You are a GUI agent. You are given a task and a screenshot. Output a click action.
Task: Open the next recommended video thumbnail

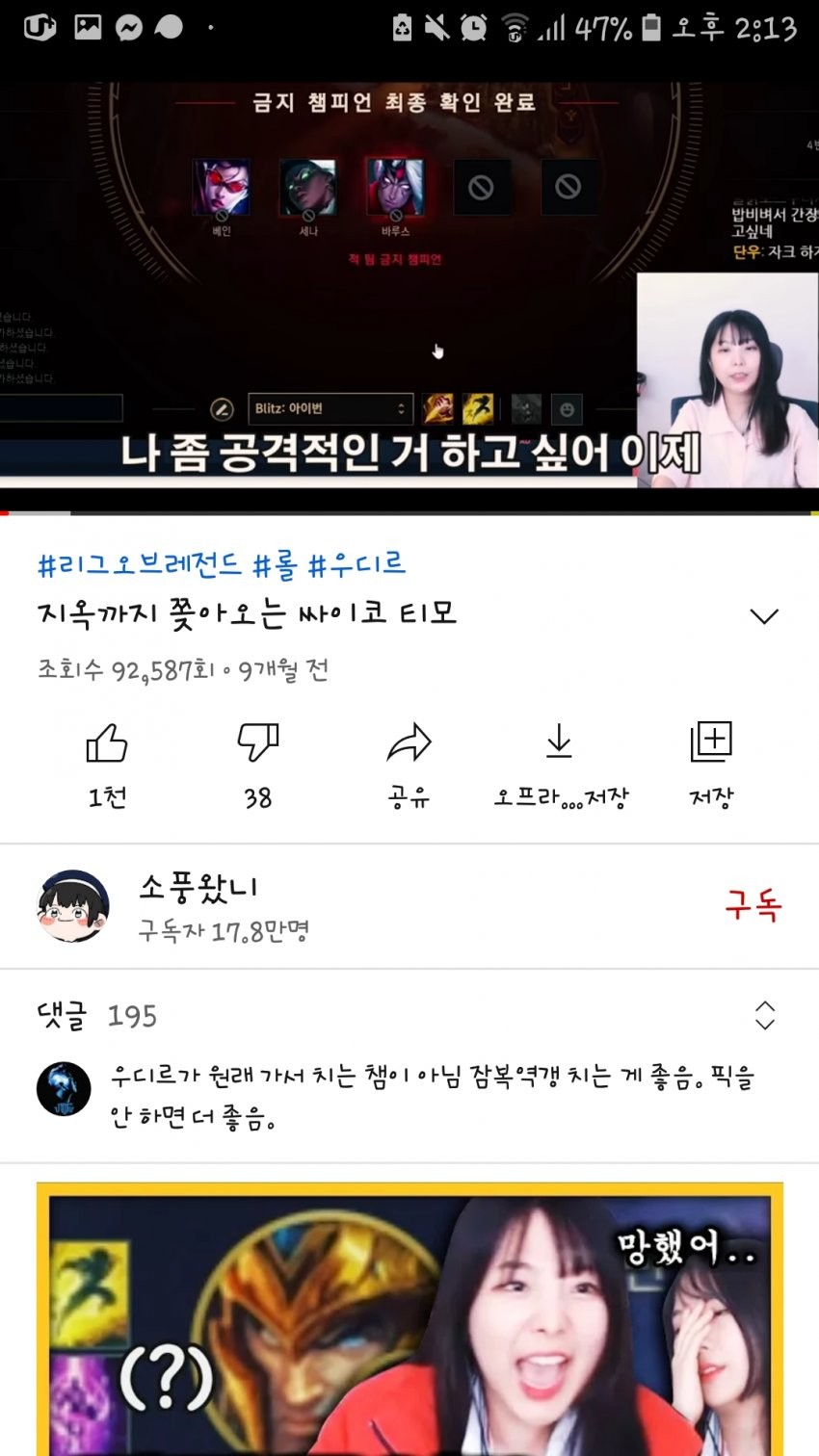point(409,1319)
